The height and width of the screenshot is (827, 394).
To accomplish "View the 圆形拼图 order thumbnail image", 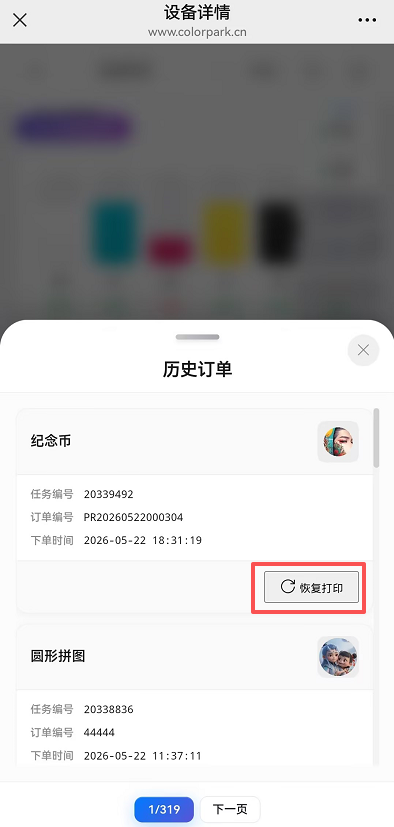I will tap(338, 657).
